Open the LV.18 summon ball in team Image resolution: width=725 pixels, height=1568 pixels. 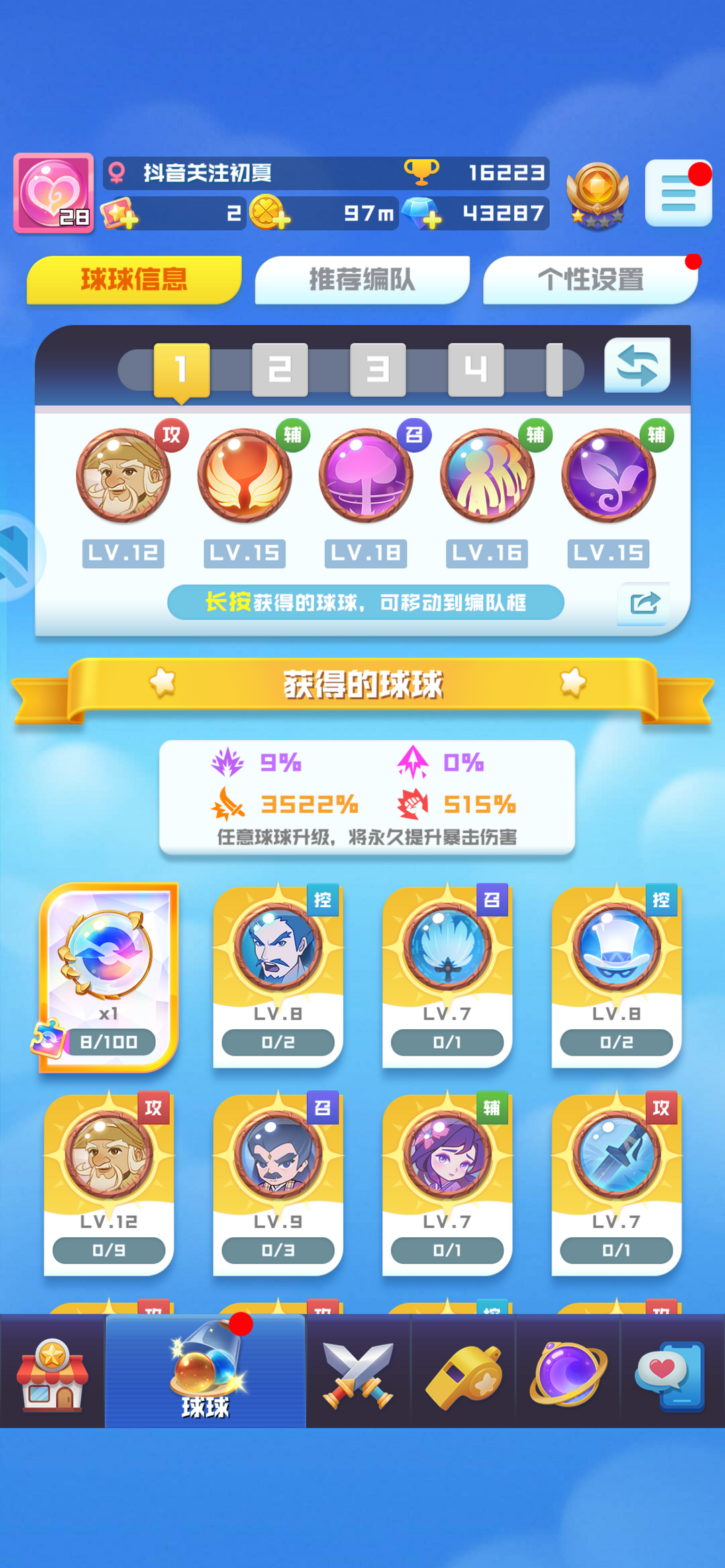point(366,476)
